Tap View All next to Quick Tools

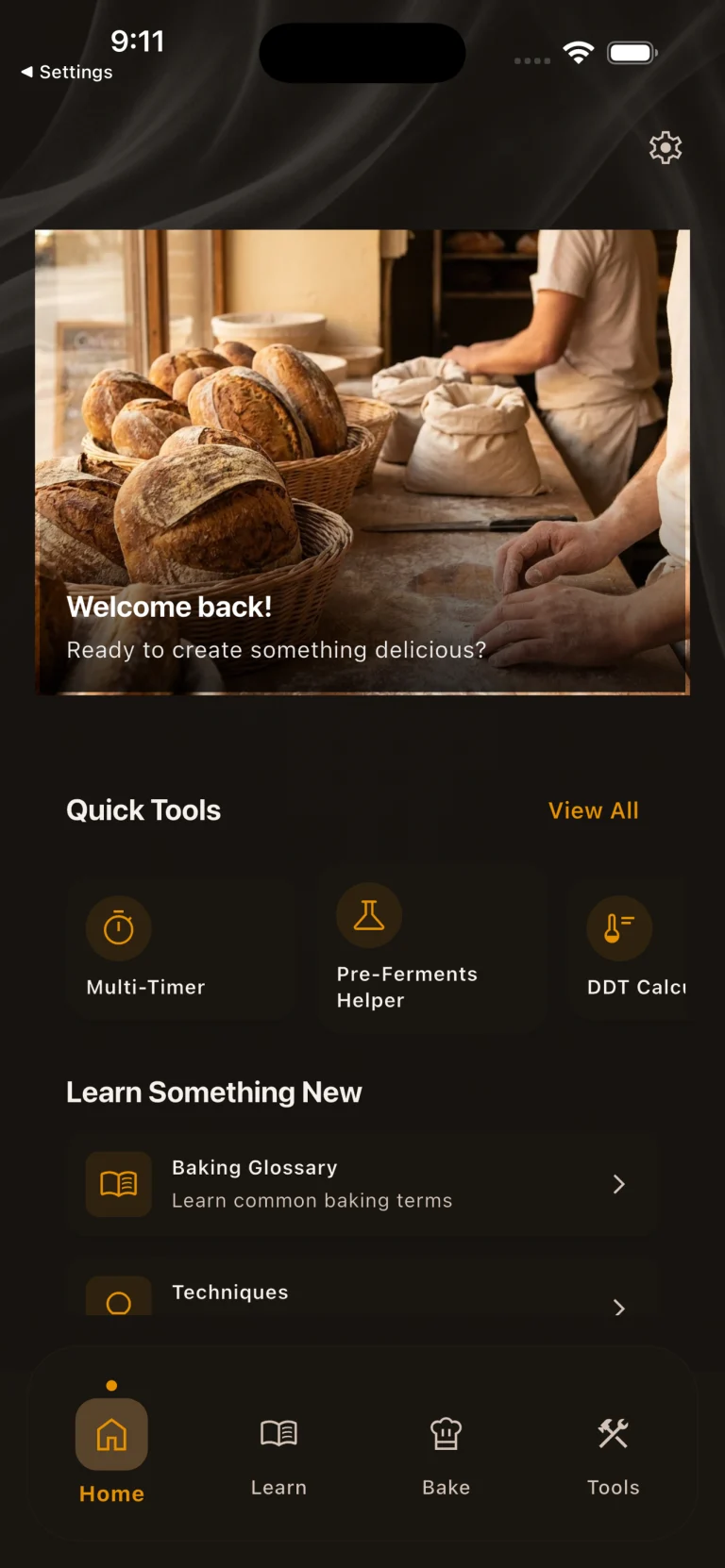click(594, 810)
